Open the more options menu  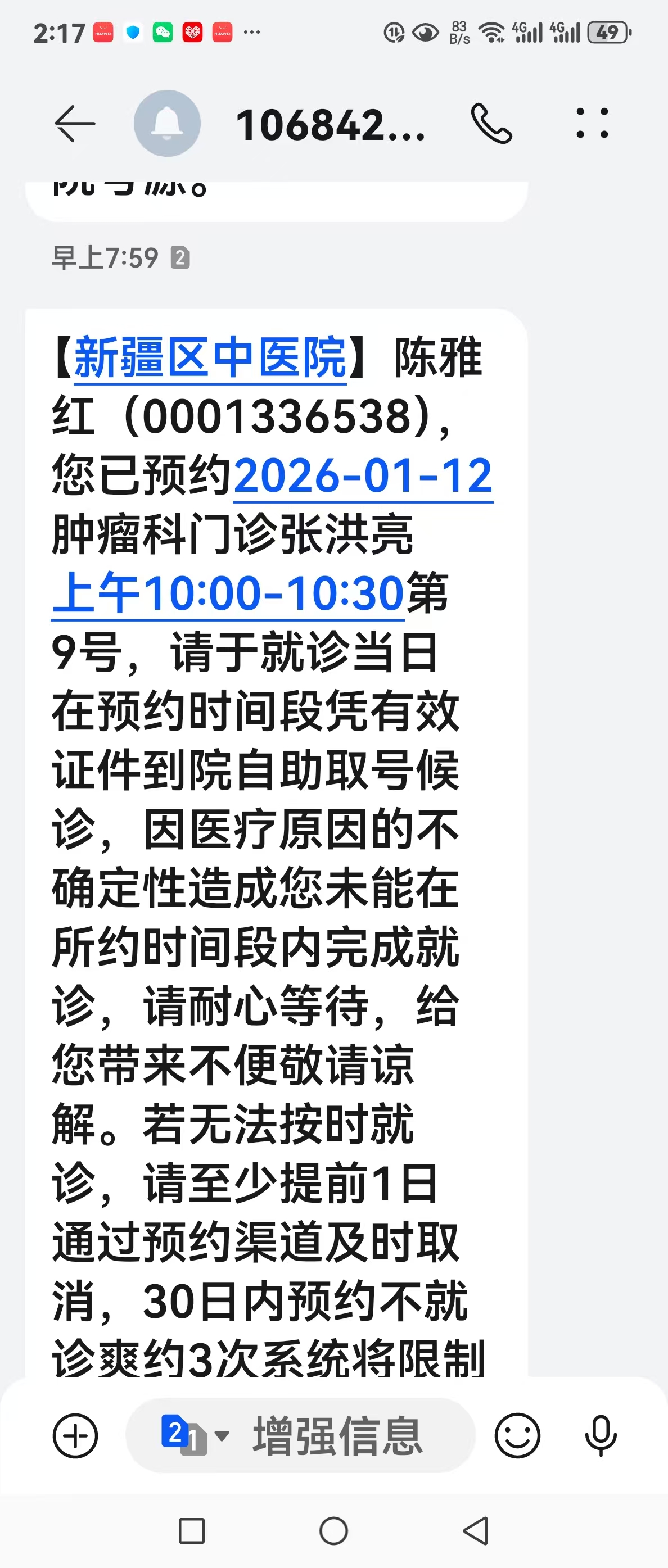pos(592,124)
